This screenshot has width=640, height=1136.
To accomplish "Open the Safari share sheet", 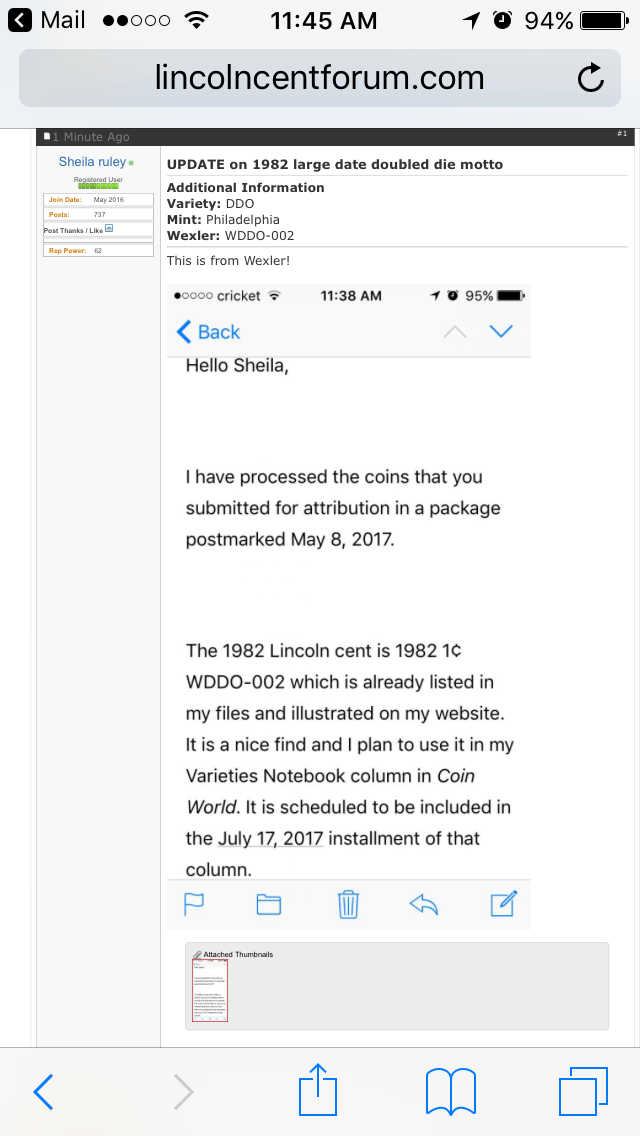I will click(x=320, y=1090).
